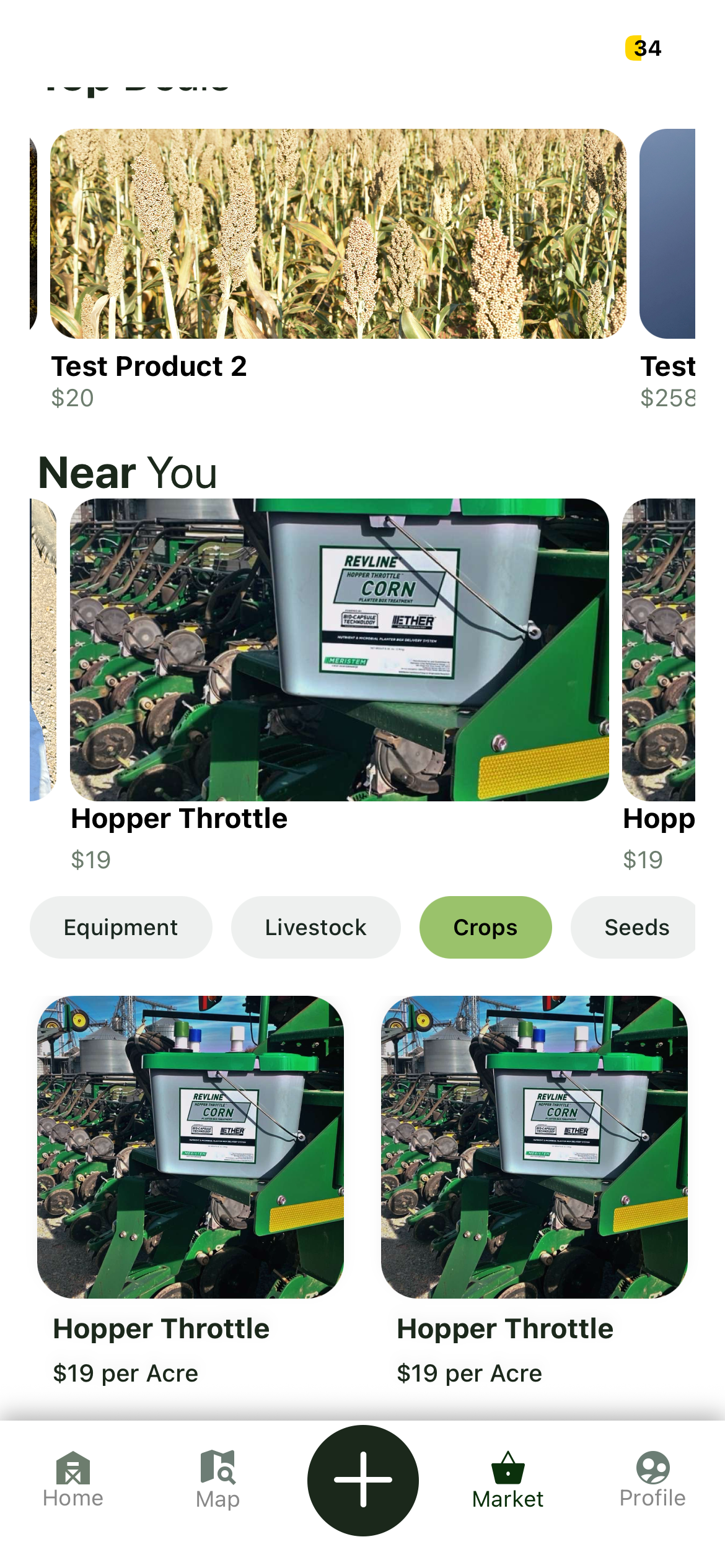Screen dimensions: 725x1568
Task: Open the Test Product 2 listing
Action: [x=149, y=365]
